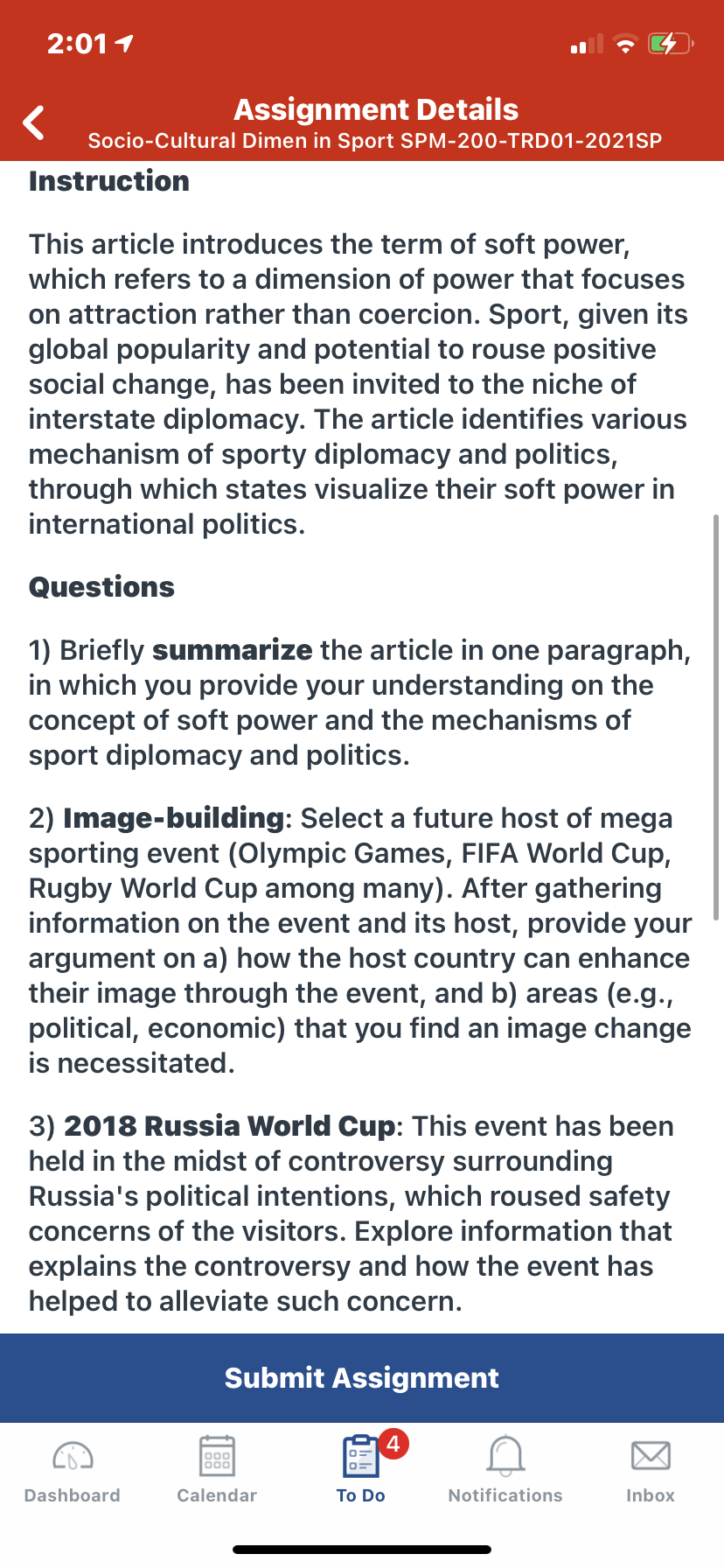724x1568 pixels.
Task: Go back from Assignment Details
Action: pyautogui.click(x=34, y=122)
